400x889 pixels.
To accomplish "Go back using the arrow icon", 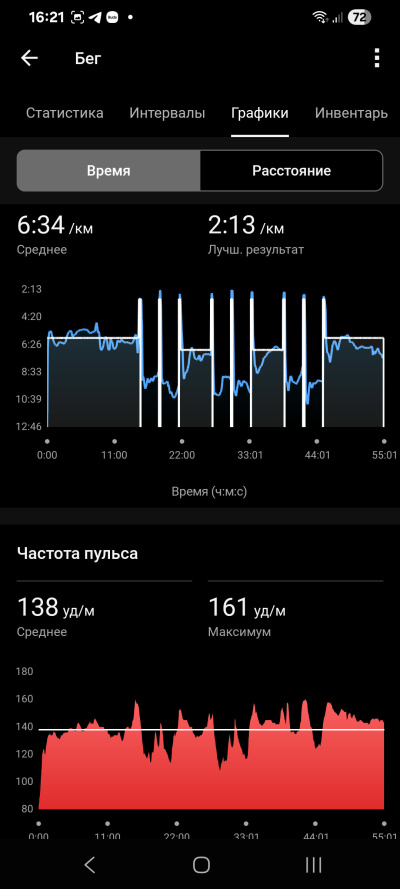I will tap(29, 58).
